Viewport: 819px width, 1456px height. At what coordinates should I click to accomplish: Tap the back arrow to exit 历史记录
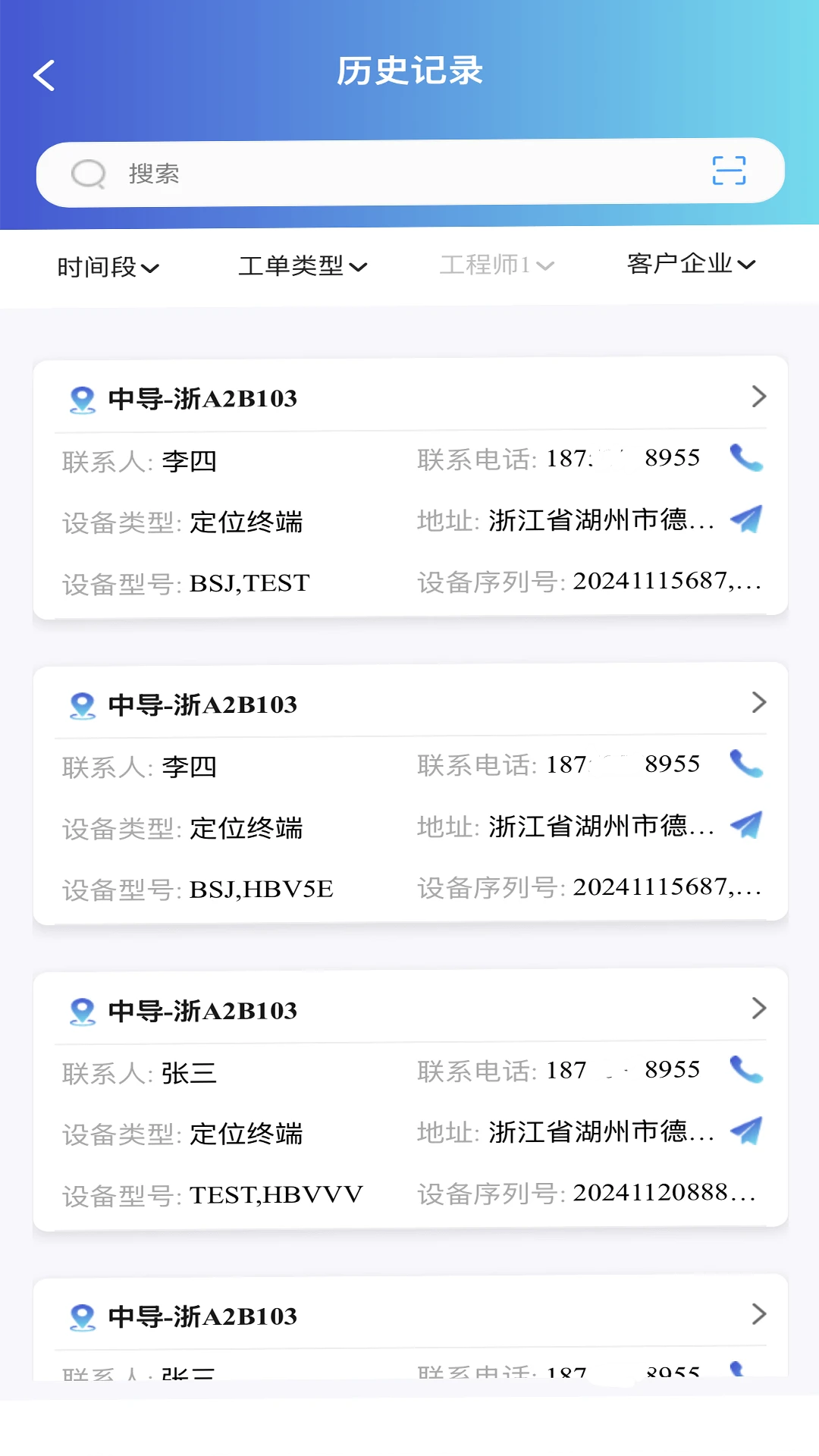pyautogui.click(x=43, y=75)
